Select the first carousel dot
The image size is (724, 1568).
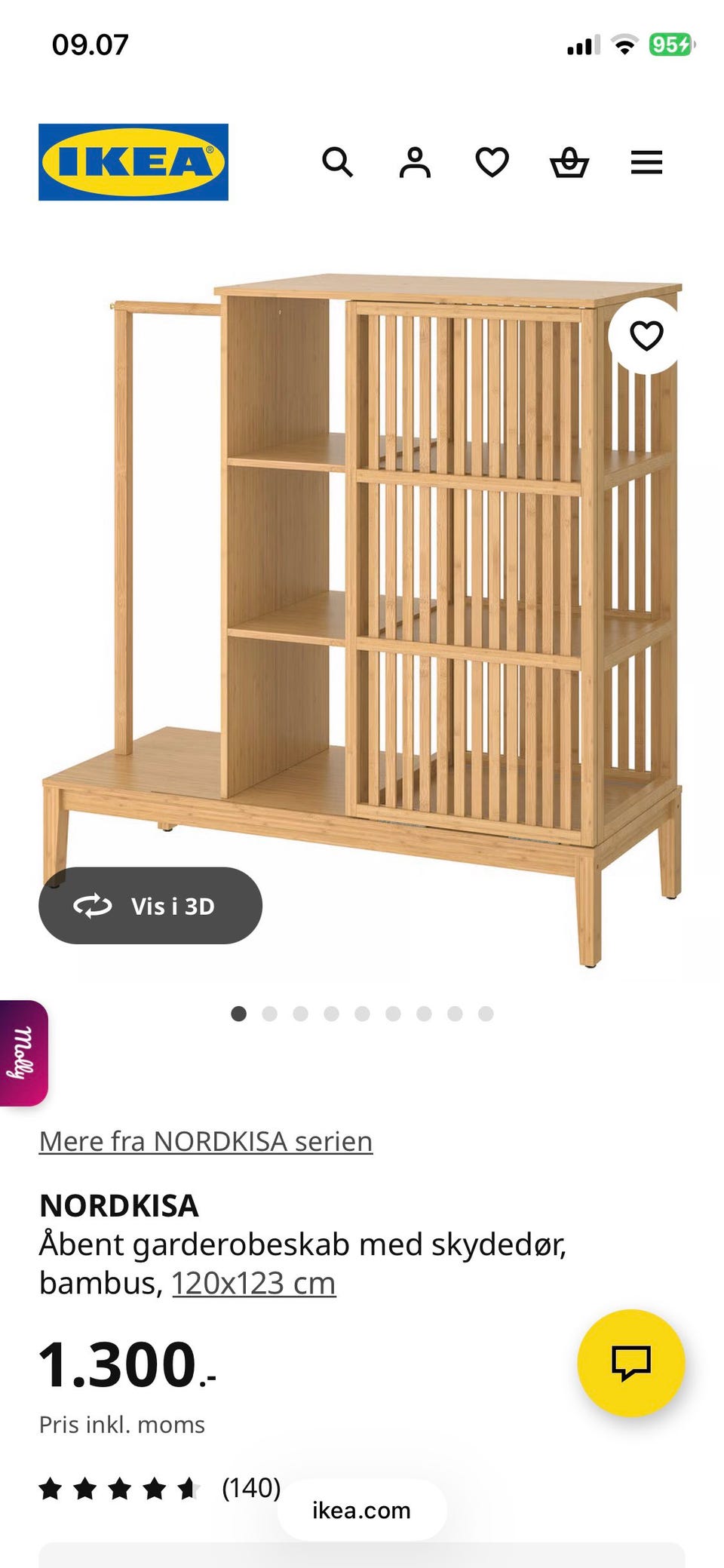click(239, 1014)
